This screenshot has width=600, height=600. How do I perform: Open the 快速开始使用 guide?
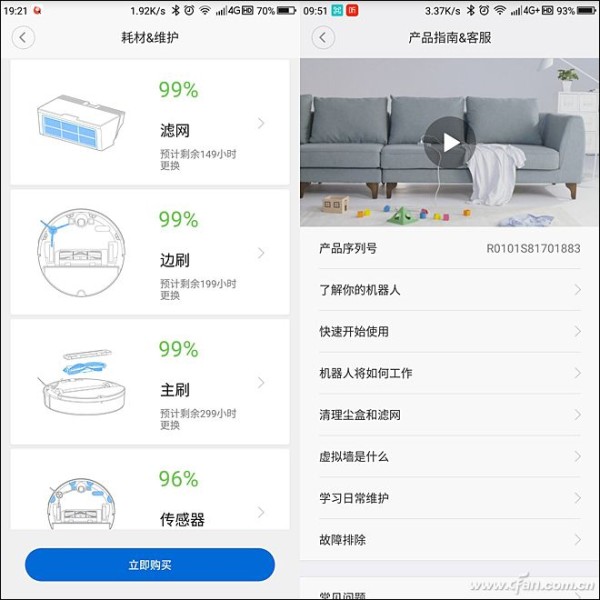coord(448,331)
